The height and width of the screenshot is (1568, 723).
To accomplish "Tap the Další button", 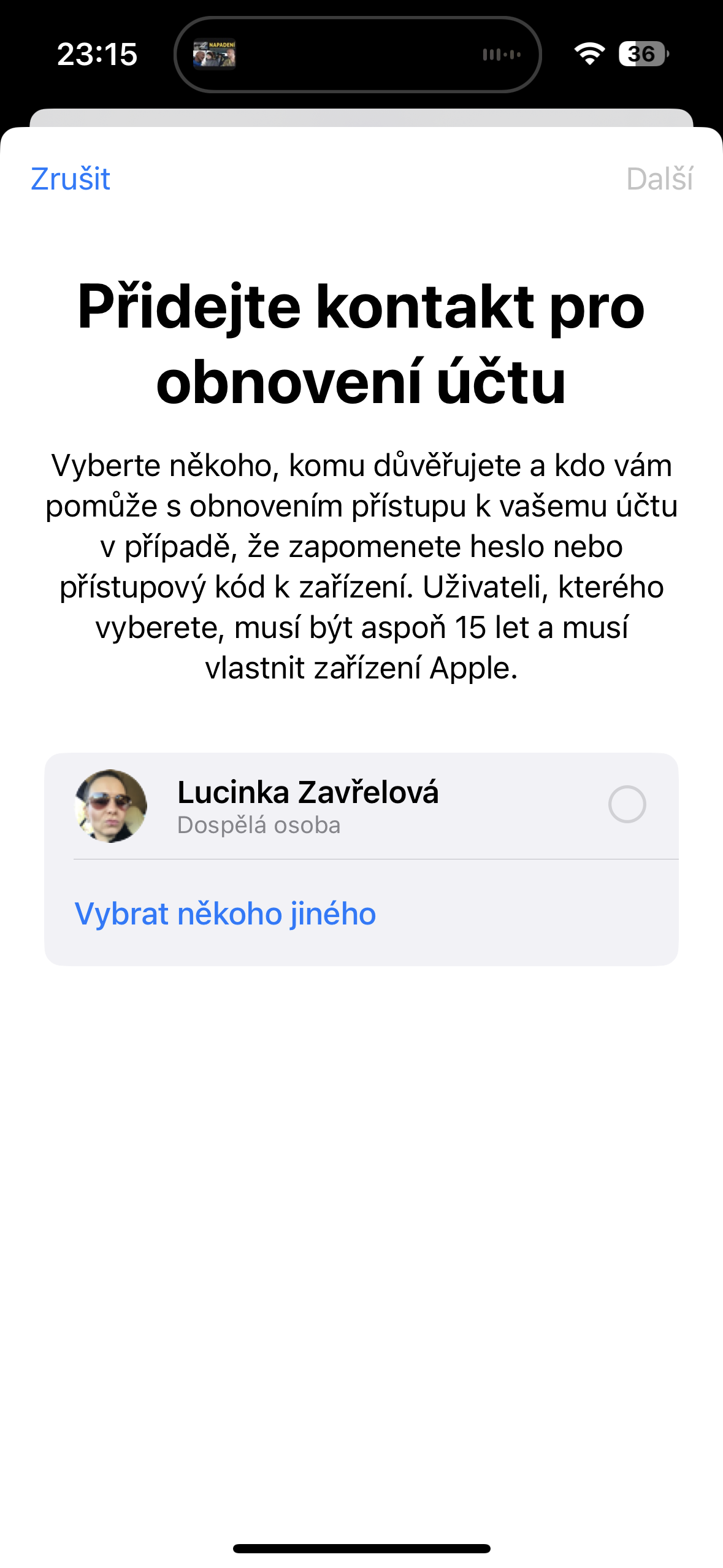I will (x=659, y=179).
